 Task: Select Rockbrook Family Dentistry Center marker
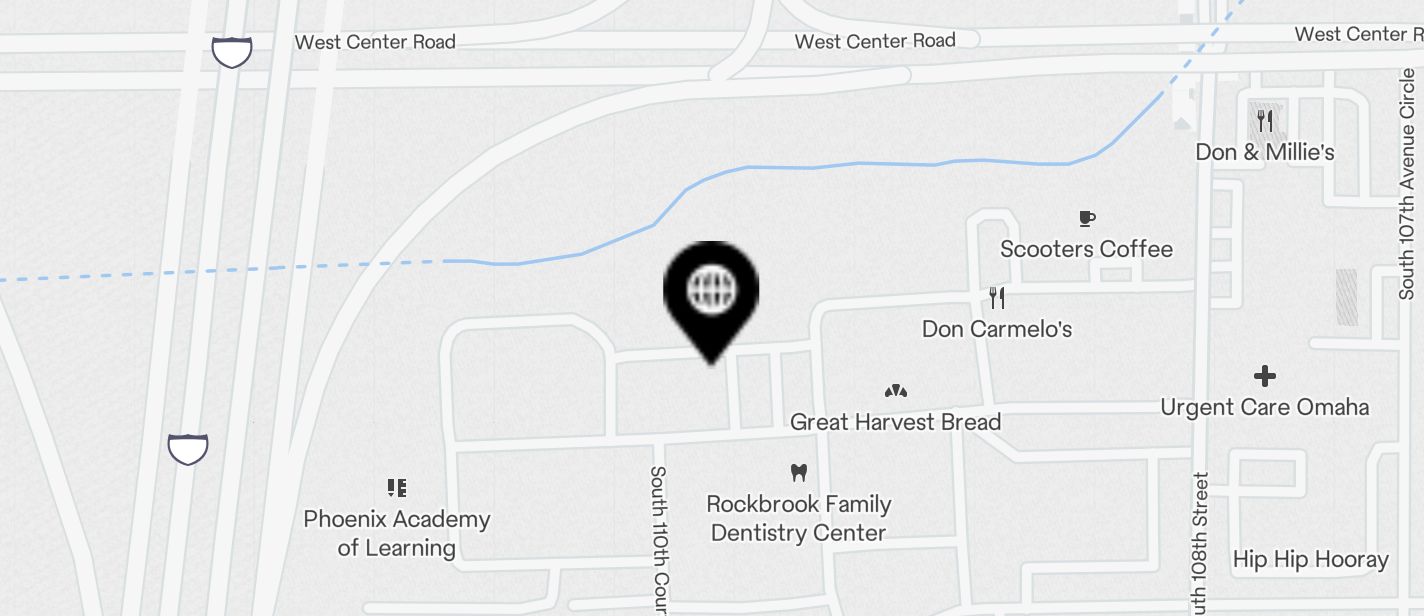pos(798,472)
